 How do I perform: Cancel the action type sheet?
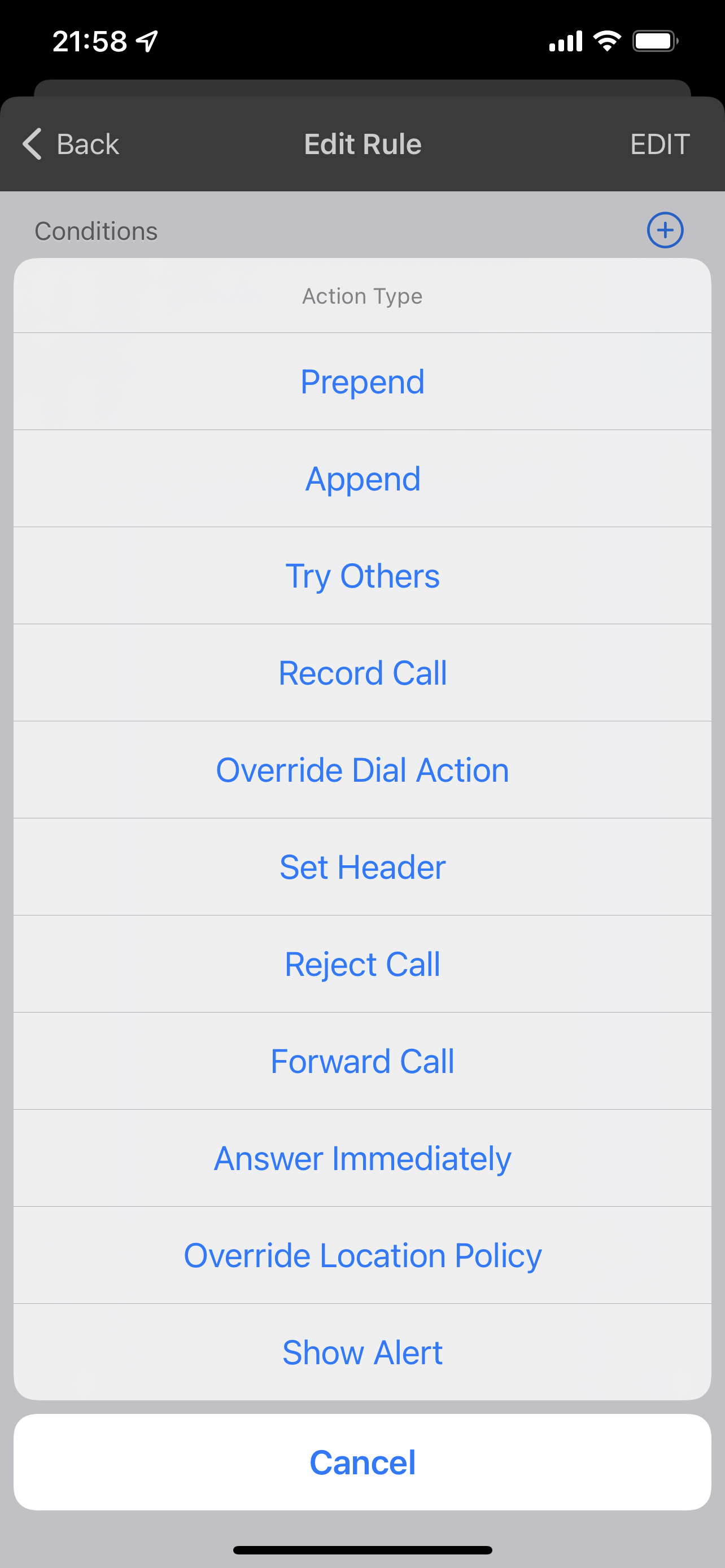(x=362, y=1462)
